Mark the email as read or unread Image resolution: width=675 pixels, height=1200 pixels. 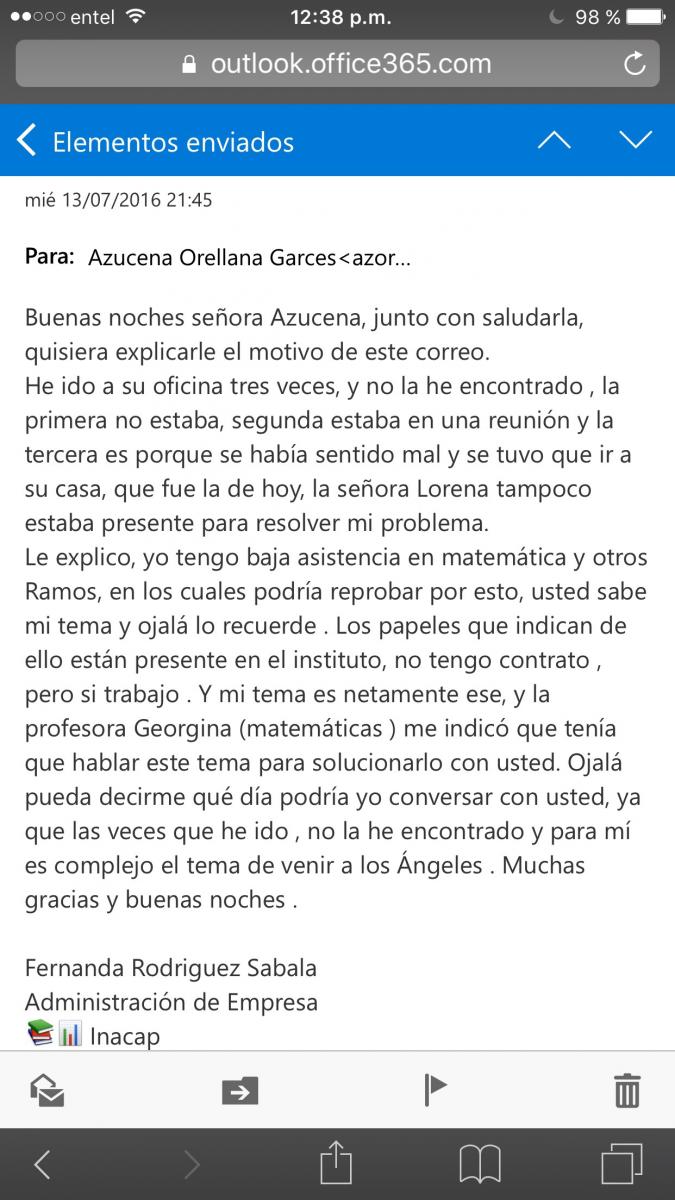47,1089
